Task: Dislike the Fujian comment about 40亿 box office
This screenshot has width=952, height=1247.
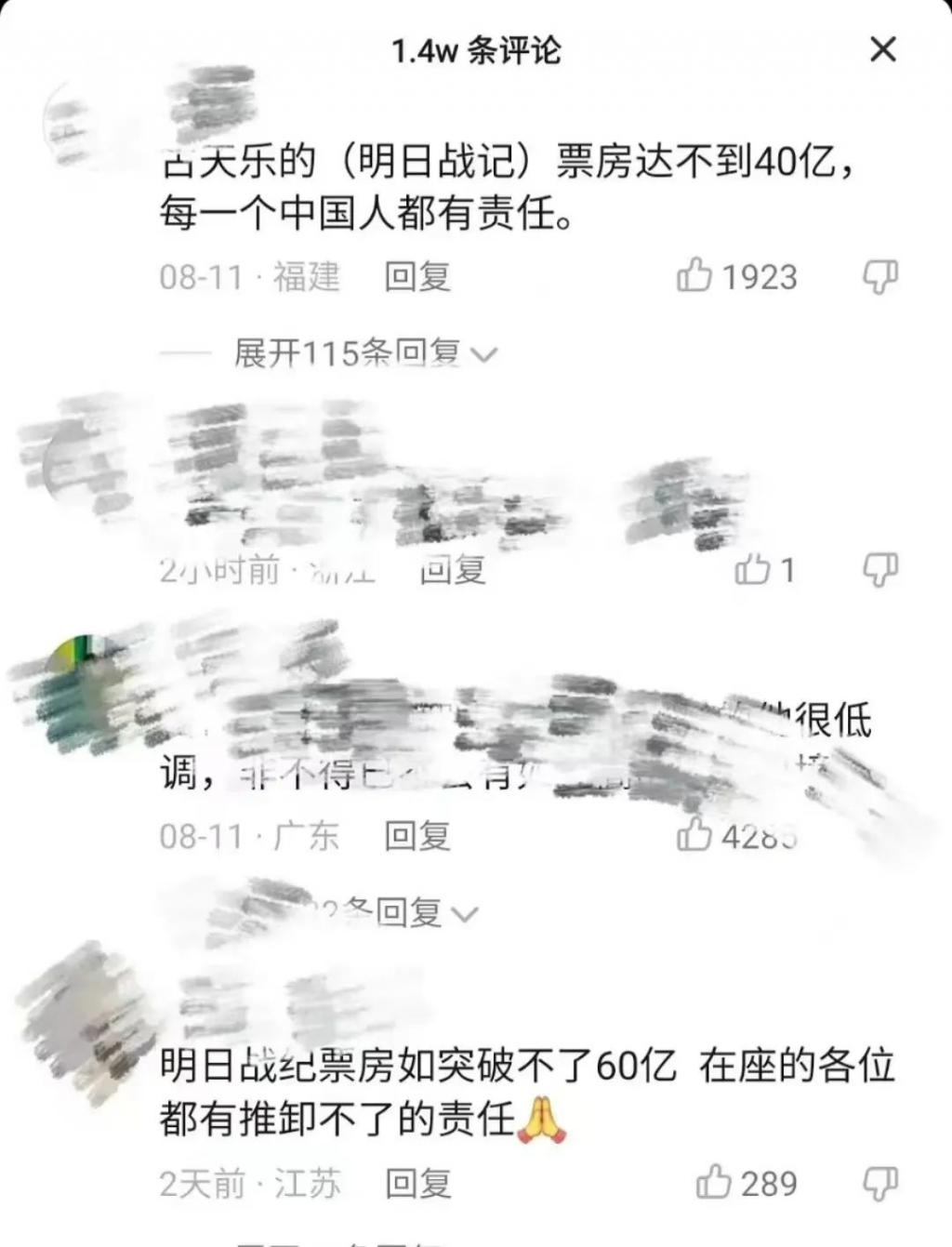Action: coord(879,276)
